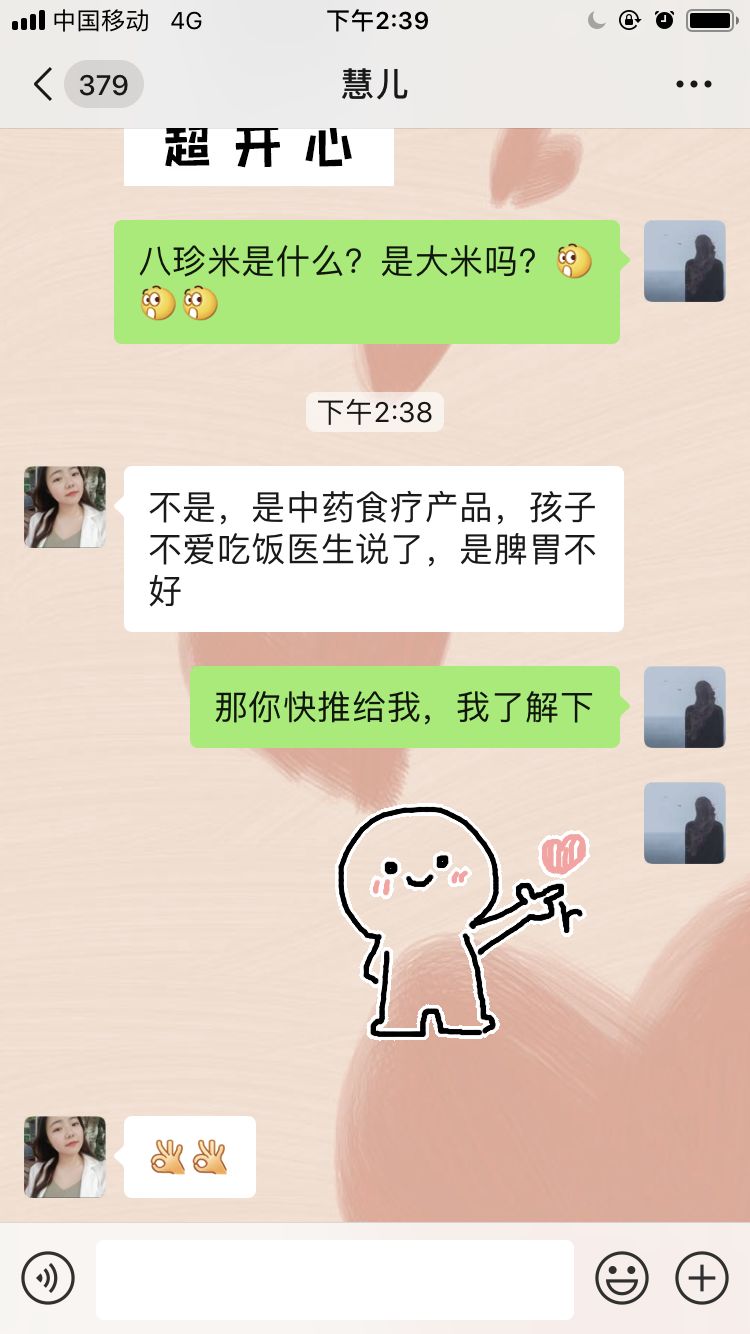Tap your own avatar beside the green message
Viewport: 750px width, 1334px height.
(x=685, y=262)
